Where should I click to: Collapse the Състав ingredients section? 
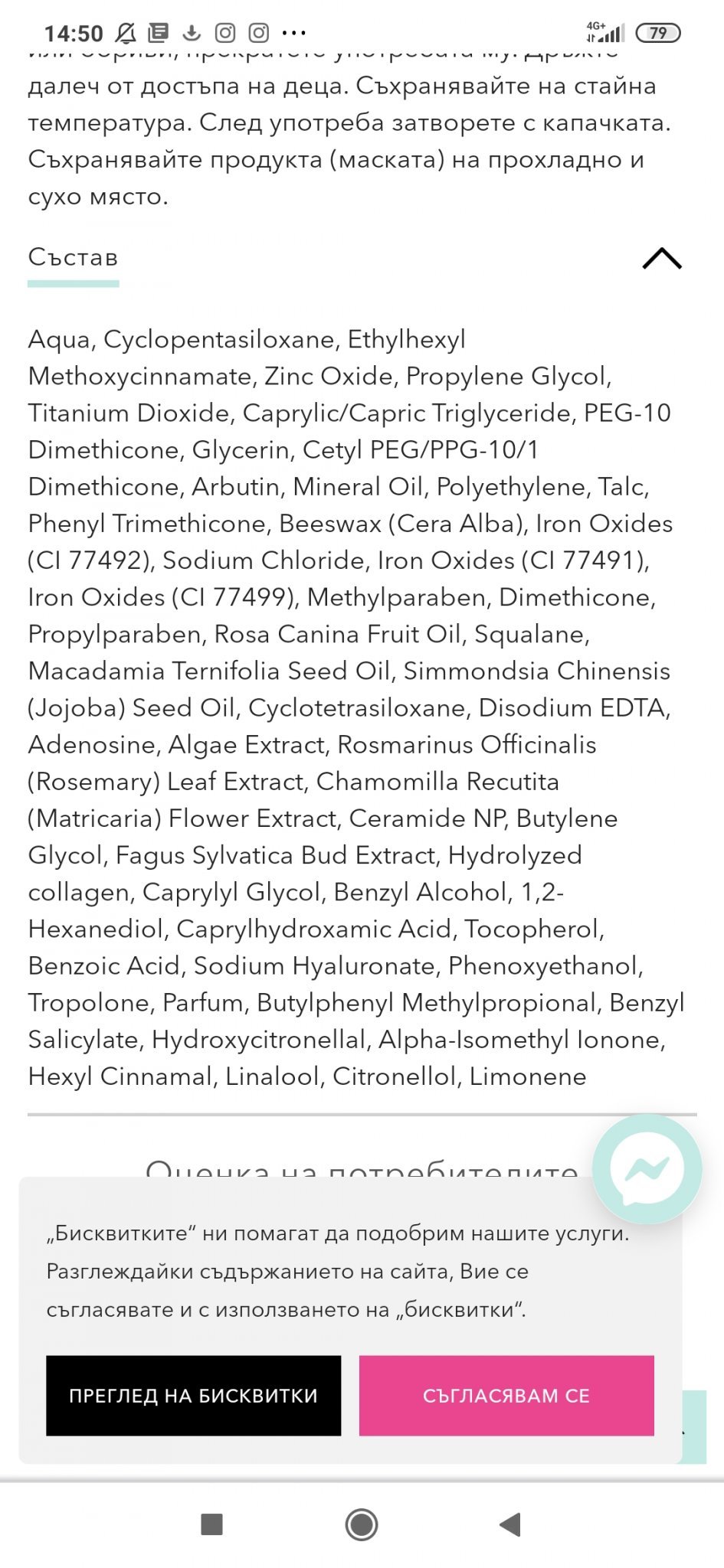[661, 259]
